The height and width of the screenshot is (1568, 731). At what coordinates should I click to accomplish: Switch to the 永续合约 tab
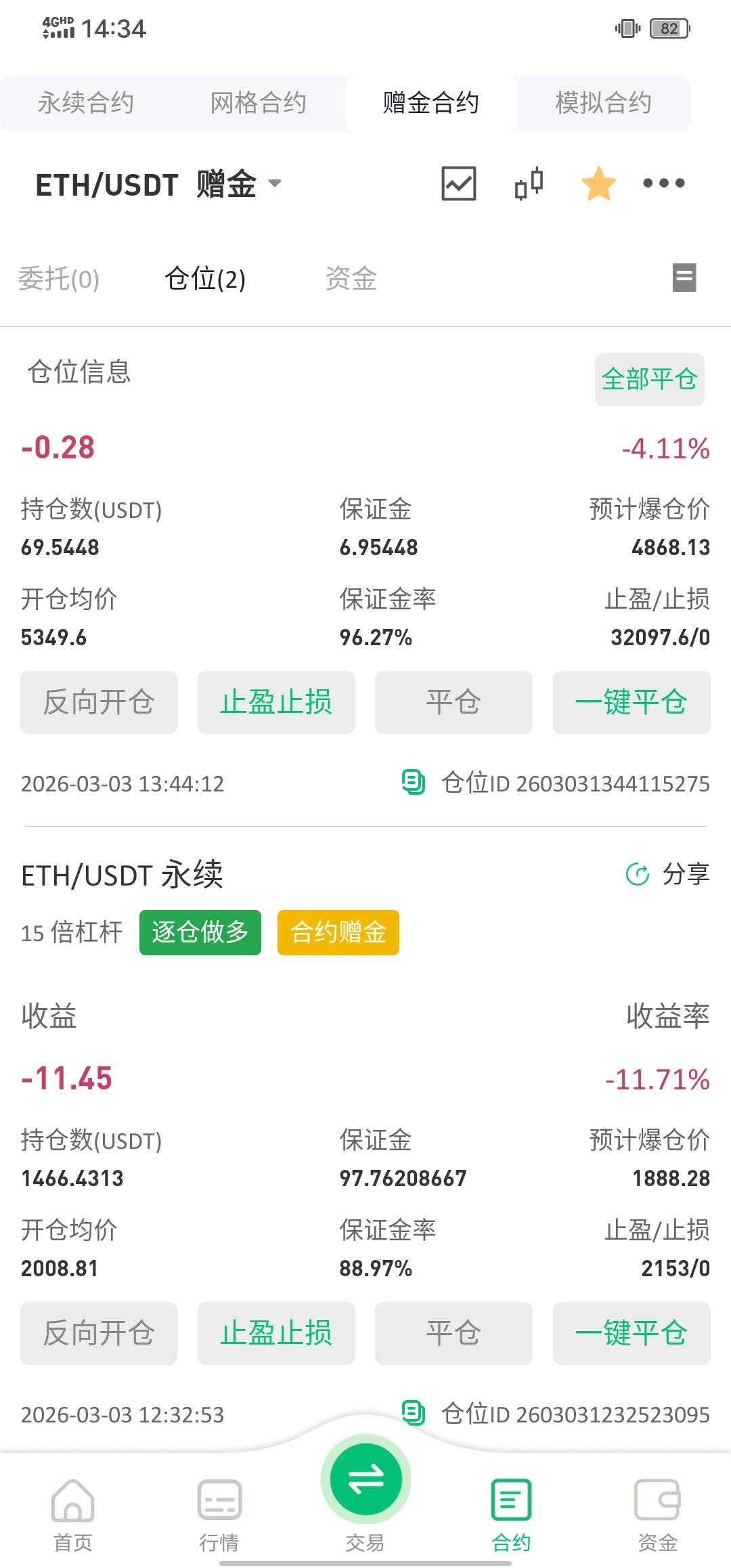(86, 103)
